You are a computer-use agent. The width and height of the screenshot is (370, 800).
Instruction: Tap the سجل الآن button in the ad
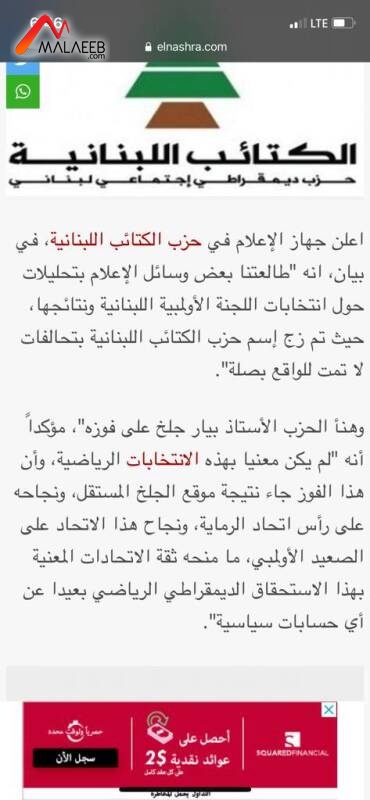pos(76,758)
